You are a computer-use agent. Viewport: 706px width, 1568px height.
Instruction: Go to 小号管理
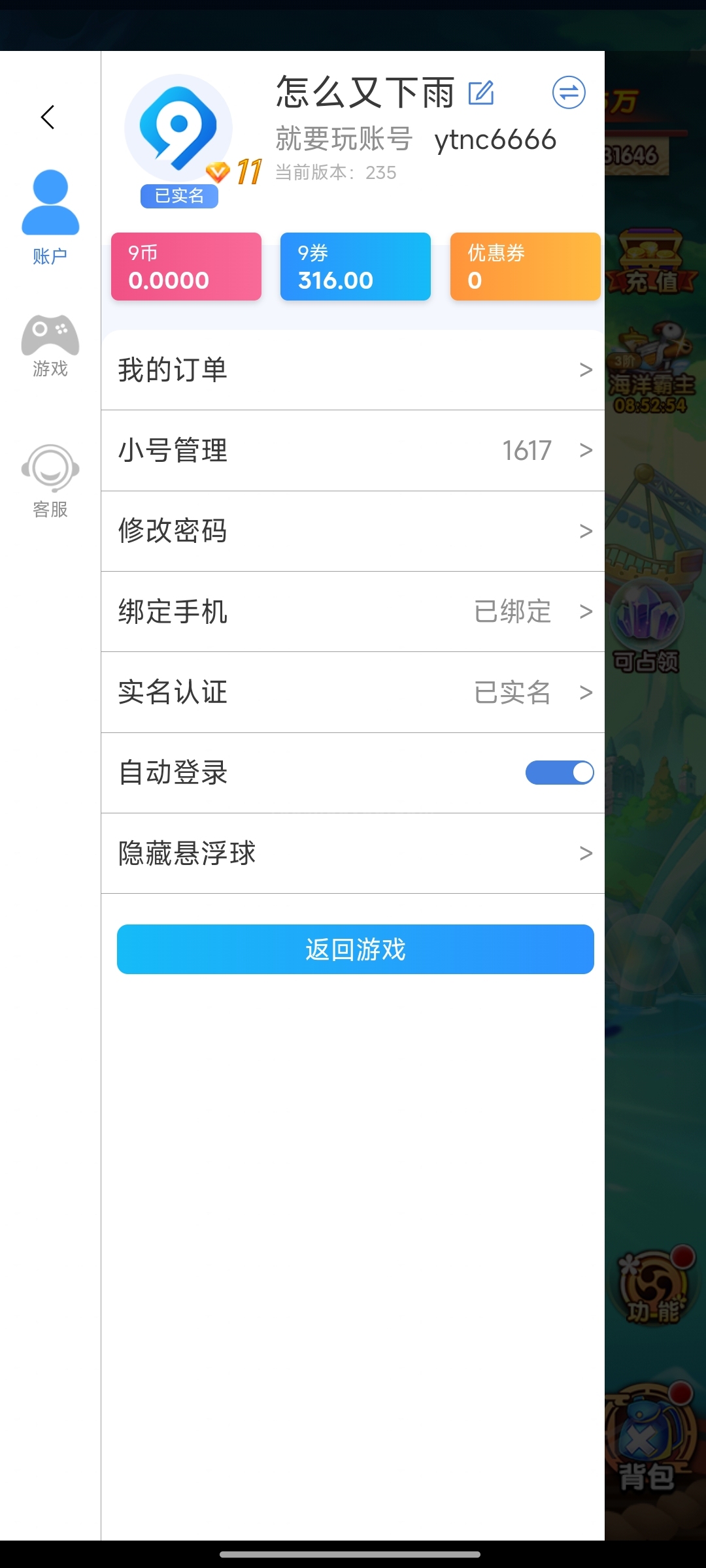point(353,451)
